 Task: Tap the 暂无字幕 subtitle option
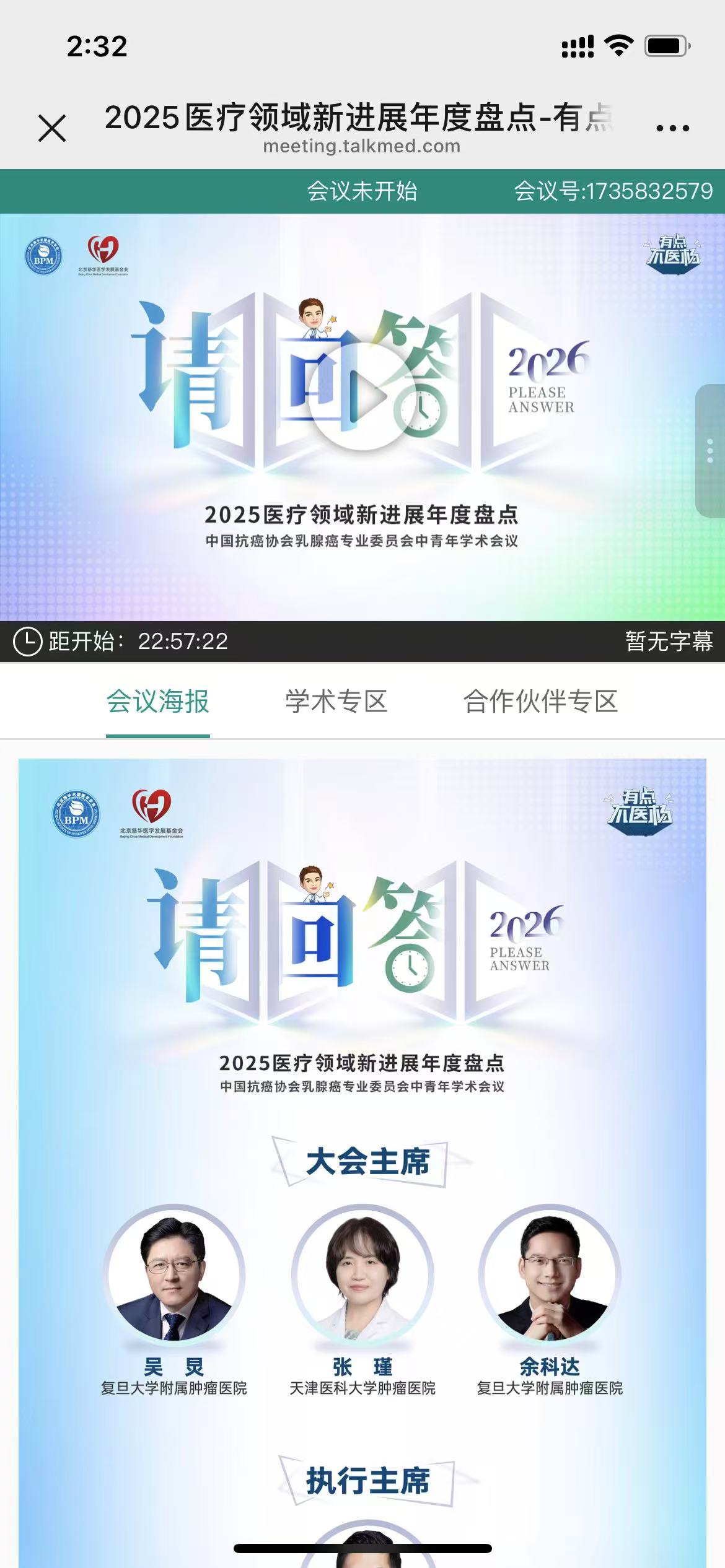click(x=669, y=641)
